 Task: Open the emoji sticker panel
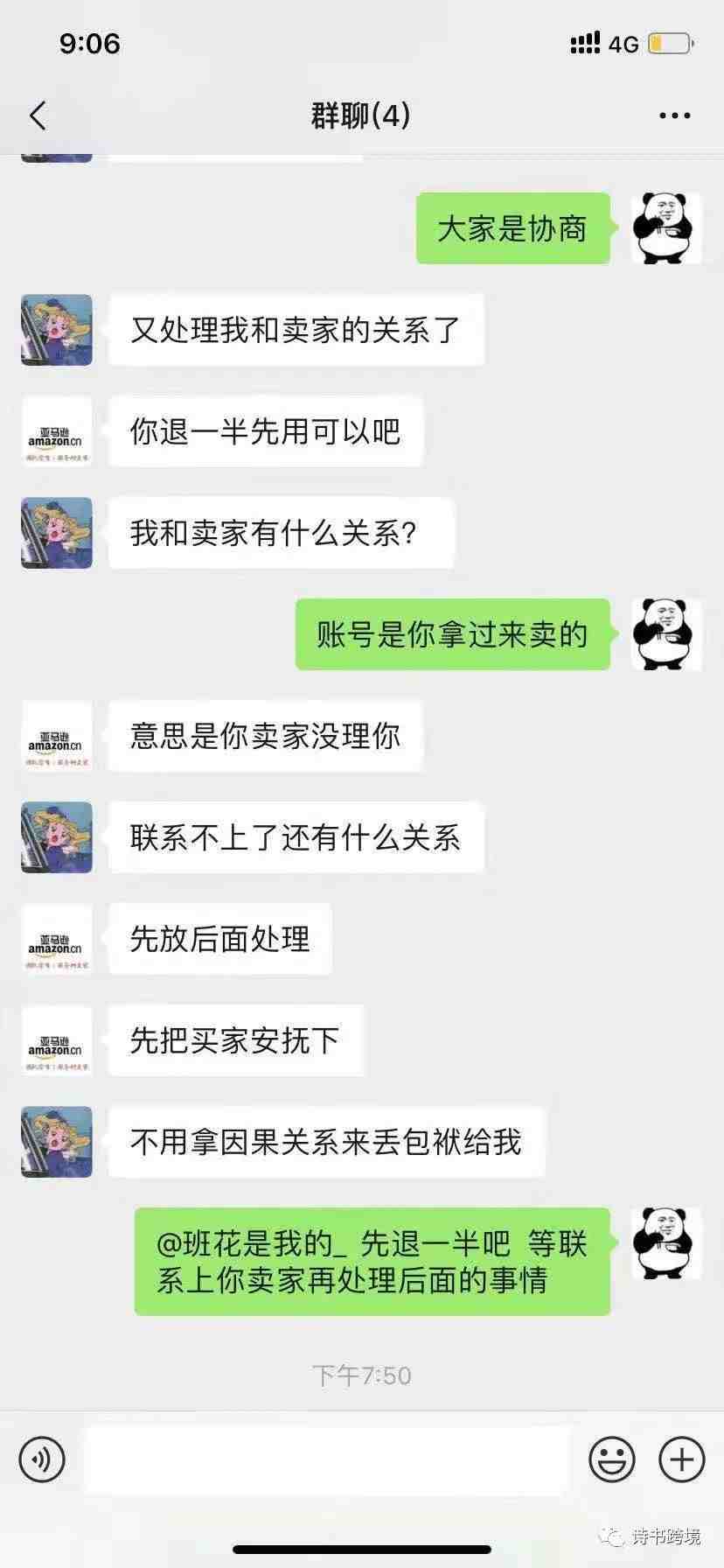[611, 1459]
